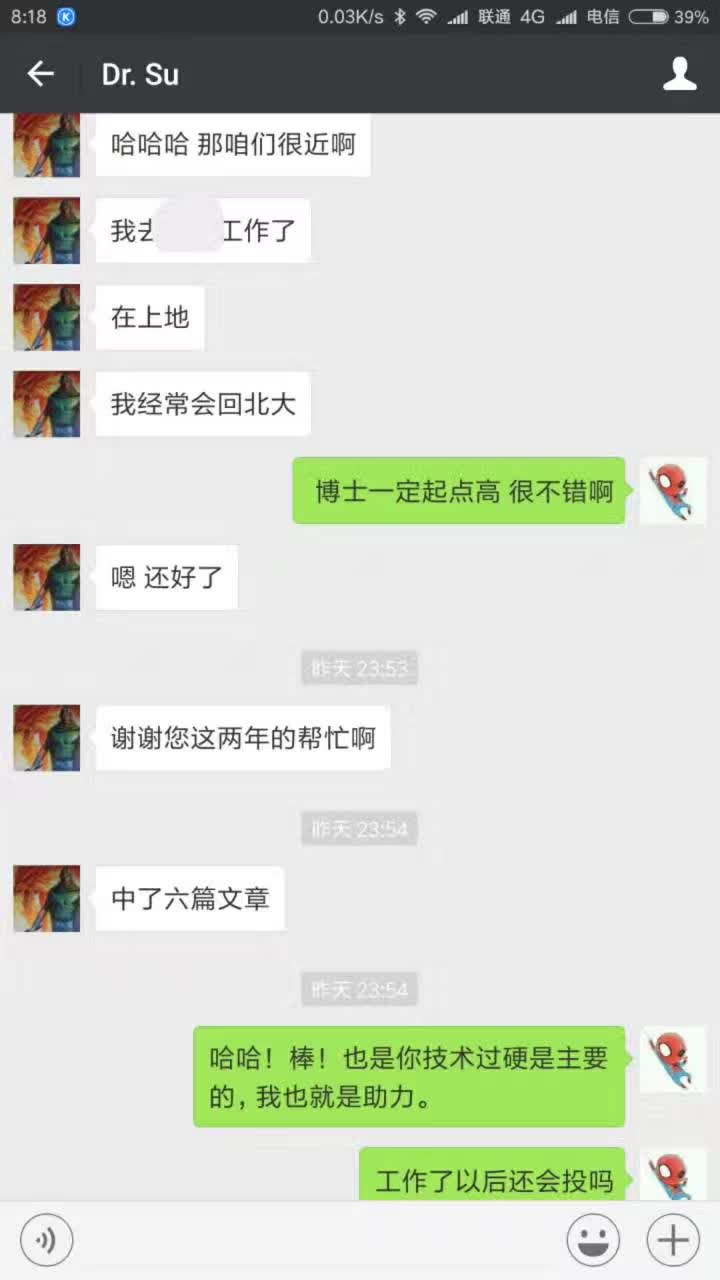Go back from Dr. Su chat

pos(40,74)
